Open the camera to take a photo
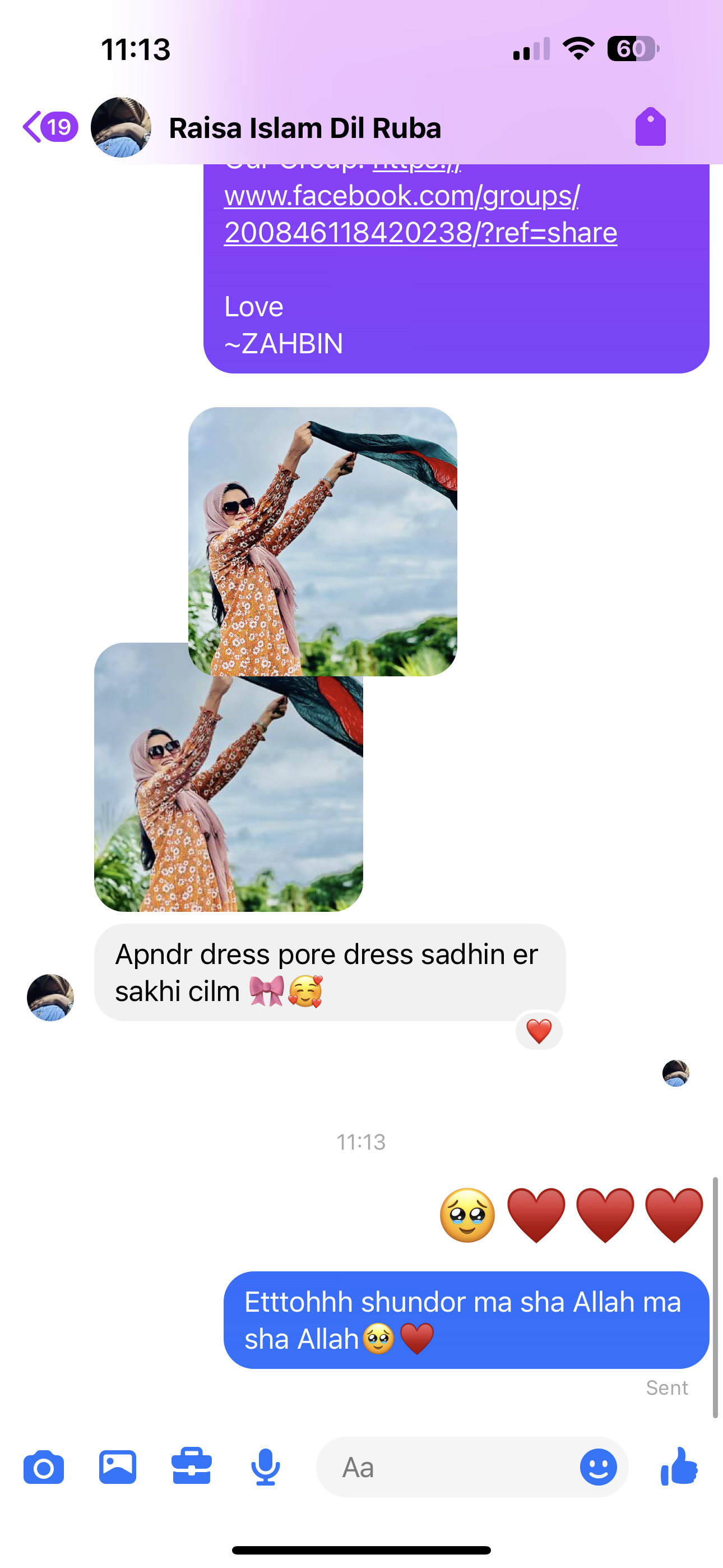 point(44,1468)
